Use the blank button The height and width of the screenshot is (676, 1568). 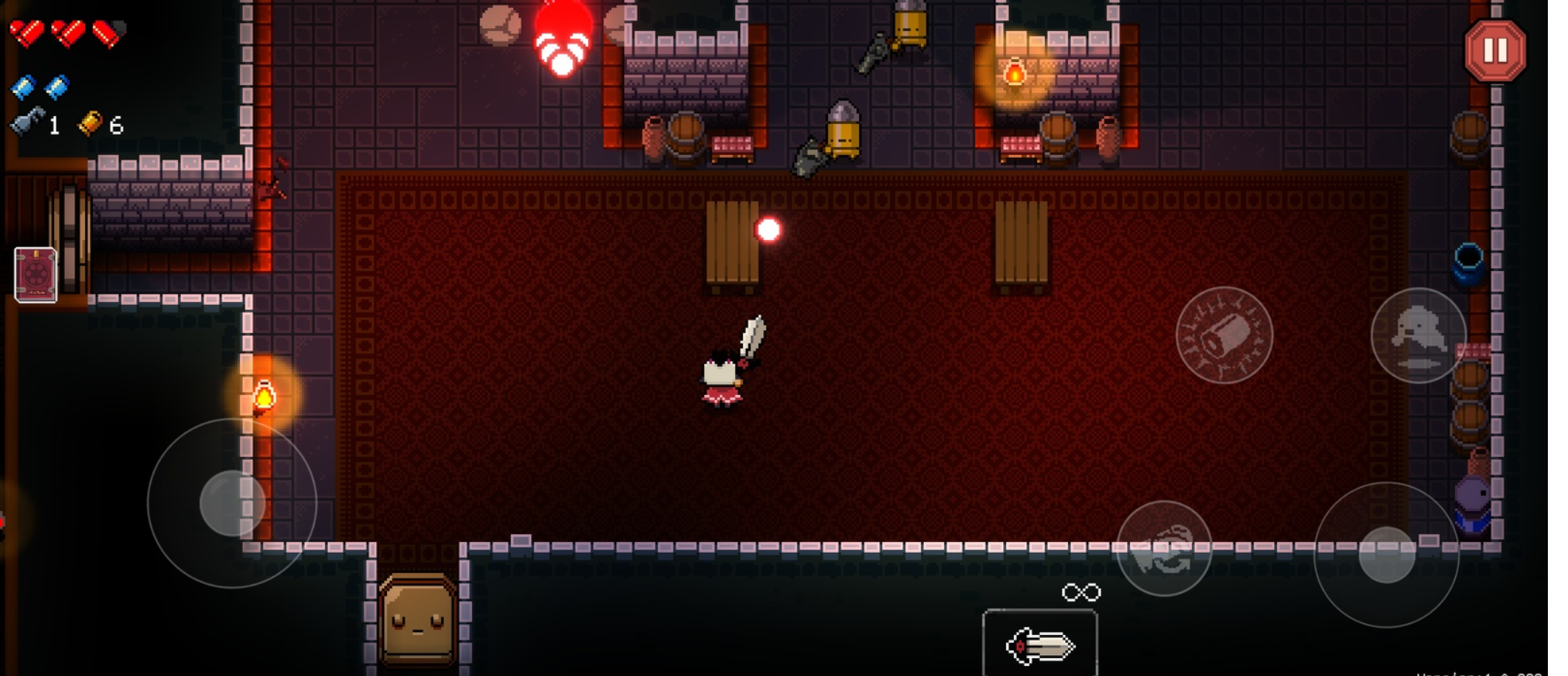(1224, 335)
